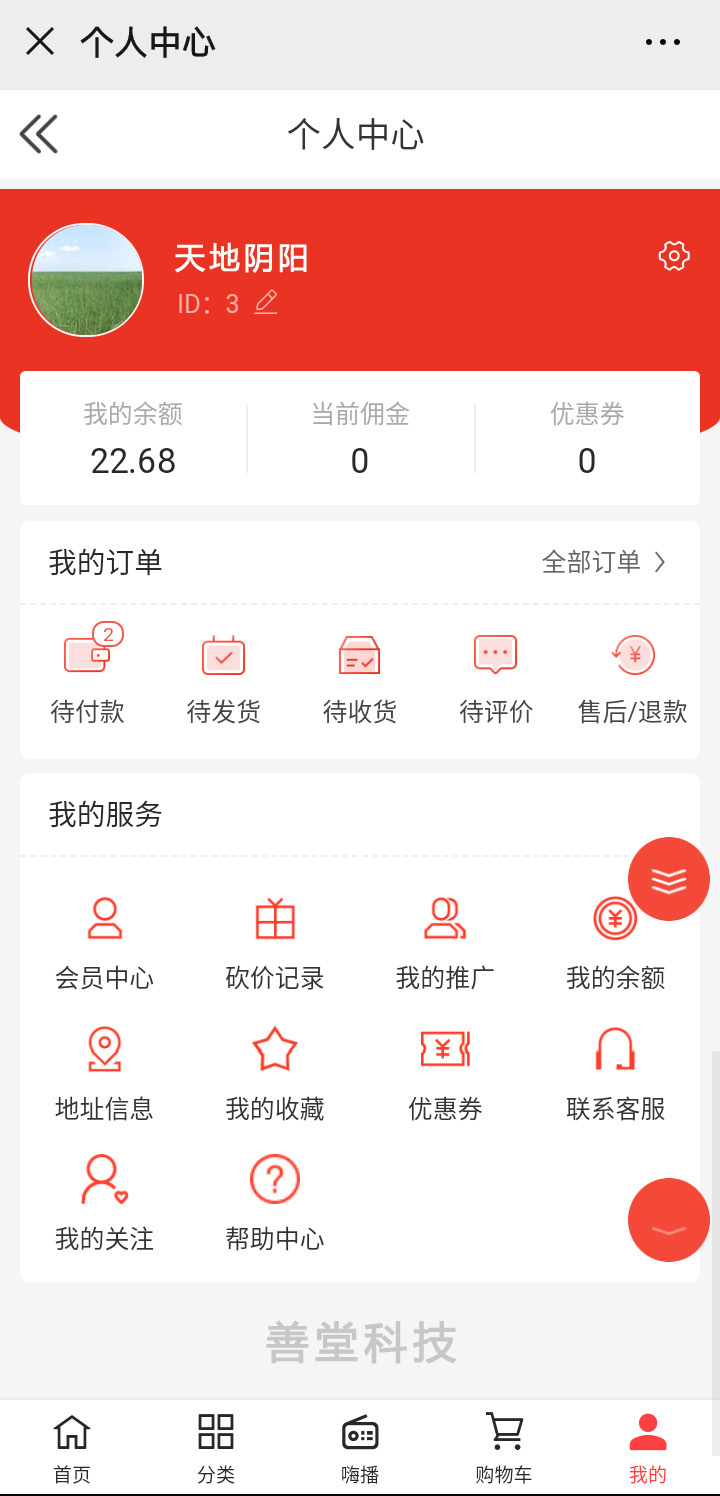Viewport: 720px width, 1496px height.
Task: Switch to the 购物车 cart tab
Action: coord(504,1446)
